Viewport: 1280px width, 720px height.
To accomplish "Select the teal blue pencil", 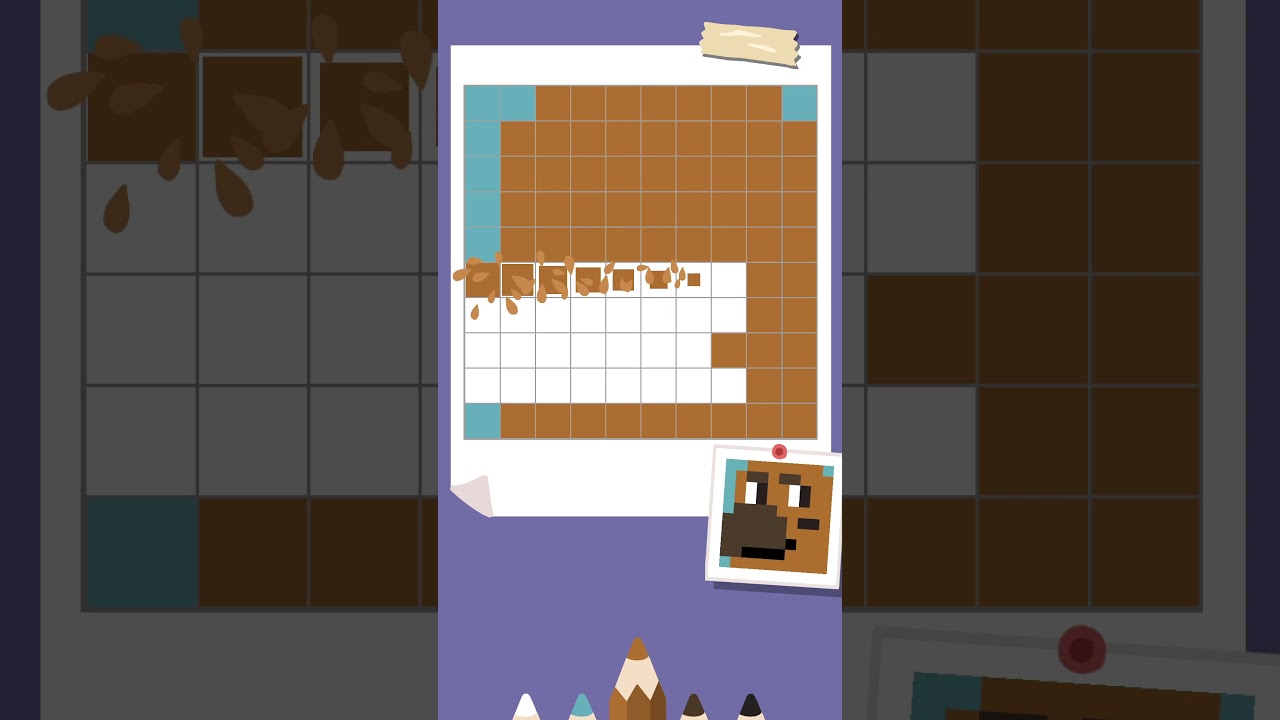I will [x=582, y=707].
